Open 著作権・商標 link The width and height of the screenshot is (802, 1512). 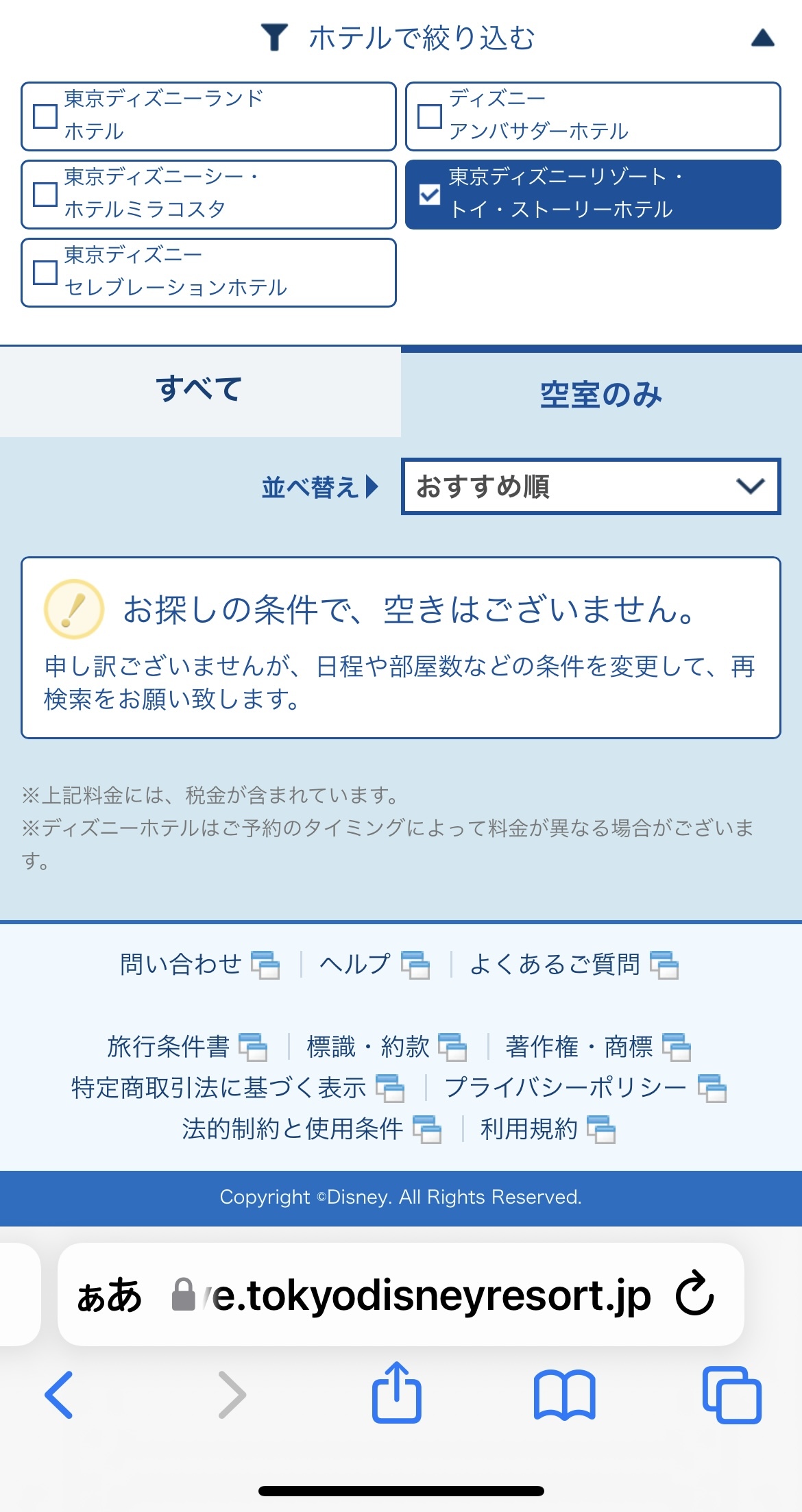pyautogui.click(x=579, y=1047)
